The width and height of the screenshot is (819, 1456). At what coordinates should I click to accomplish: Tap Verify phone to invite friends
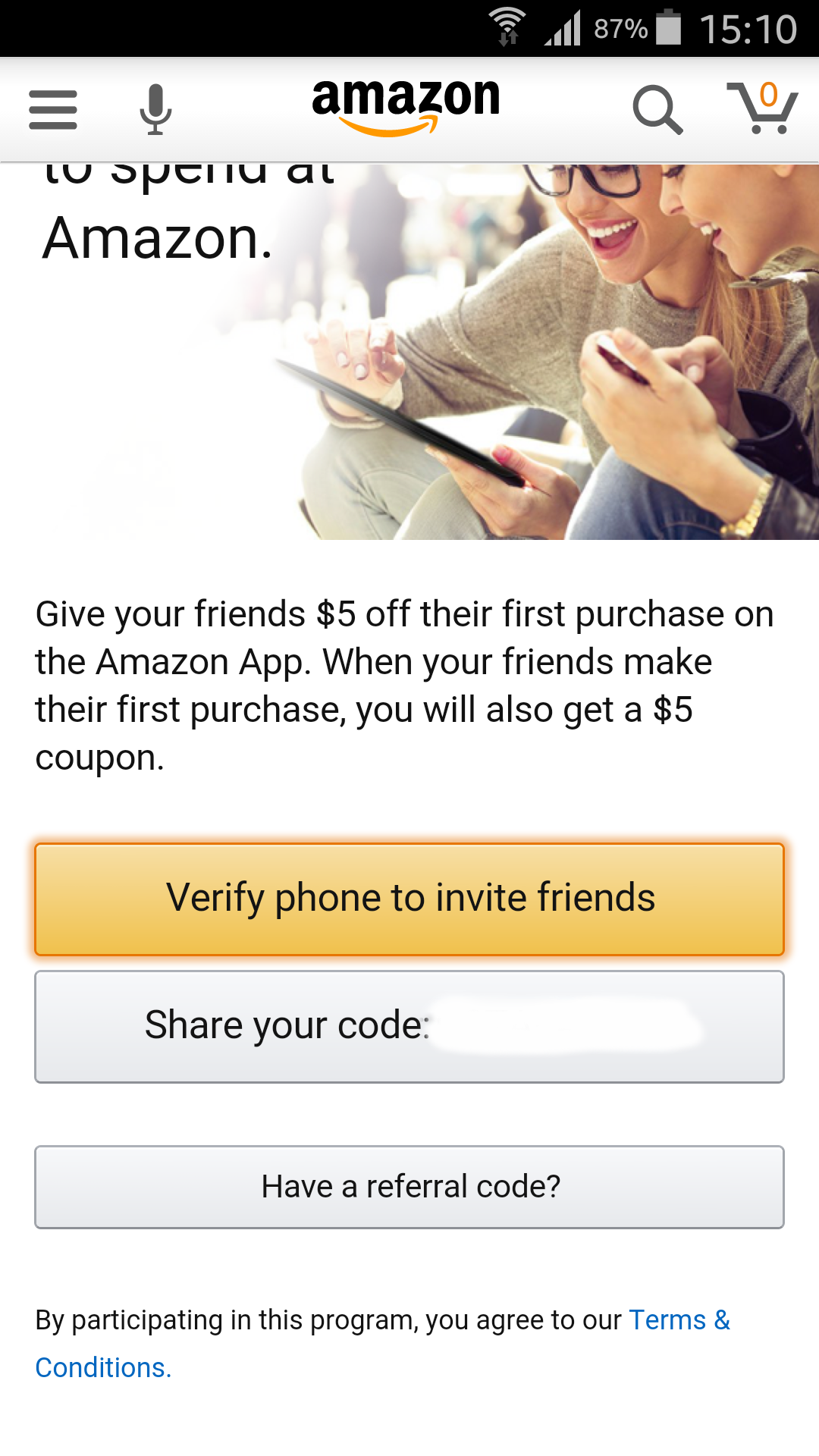[409, 899]
